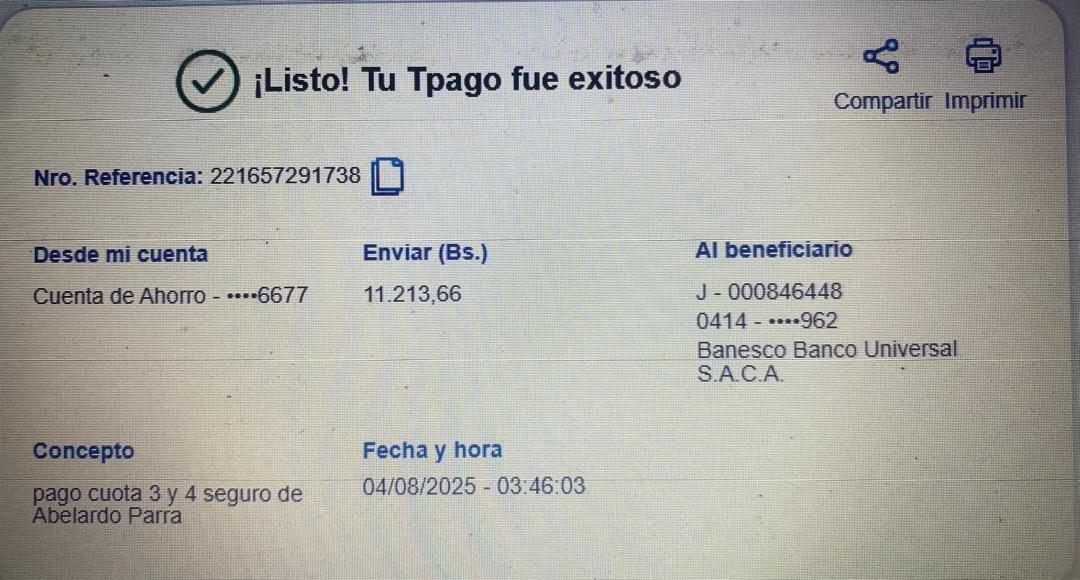Viewport: 1080px width, 580px height.
Task: Print the receipt with Imprimir
Action: pyautogui.click(x=984, y=58)
